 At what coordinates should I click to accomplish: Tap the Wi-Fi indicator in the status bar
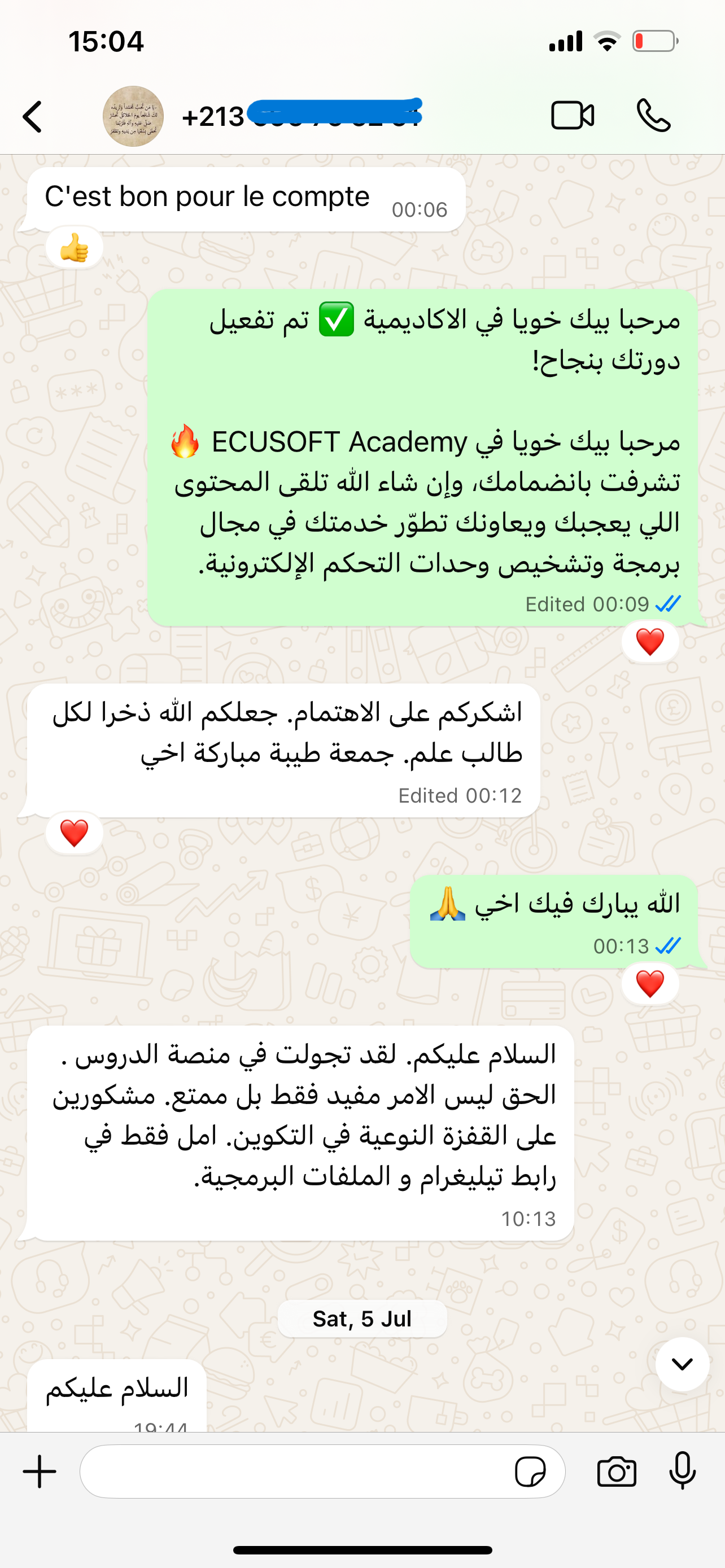608,40
